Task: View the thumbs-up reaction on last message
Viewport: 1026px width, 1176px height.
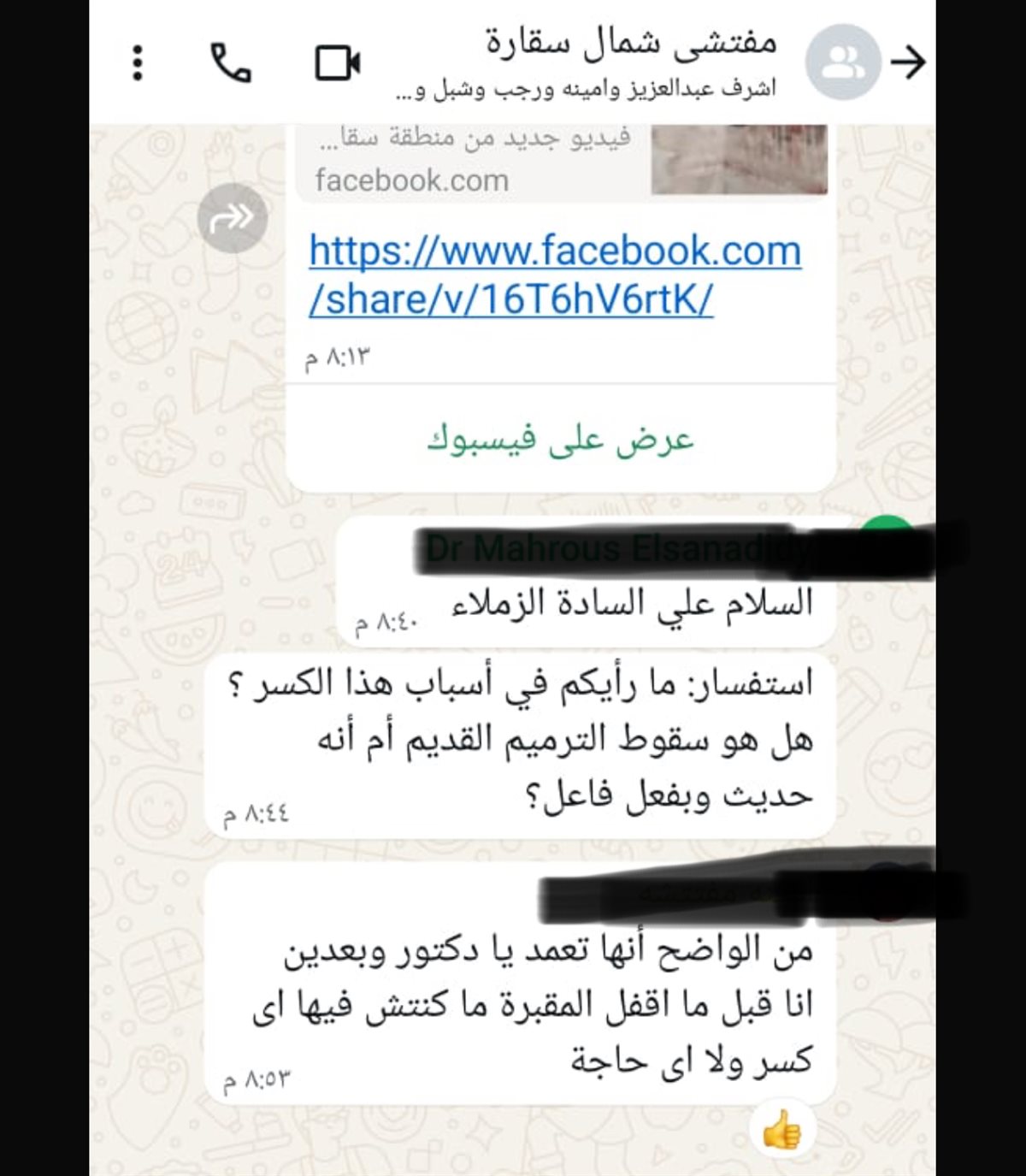Action: pos(781,1133)
